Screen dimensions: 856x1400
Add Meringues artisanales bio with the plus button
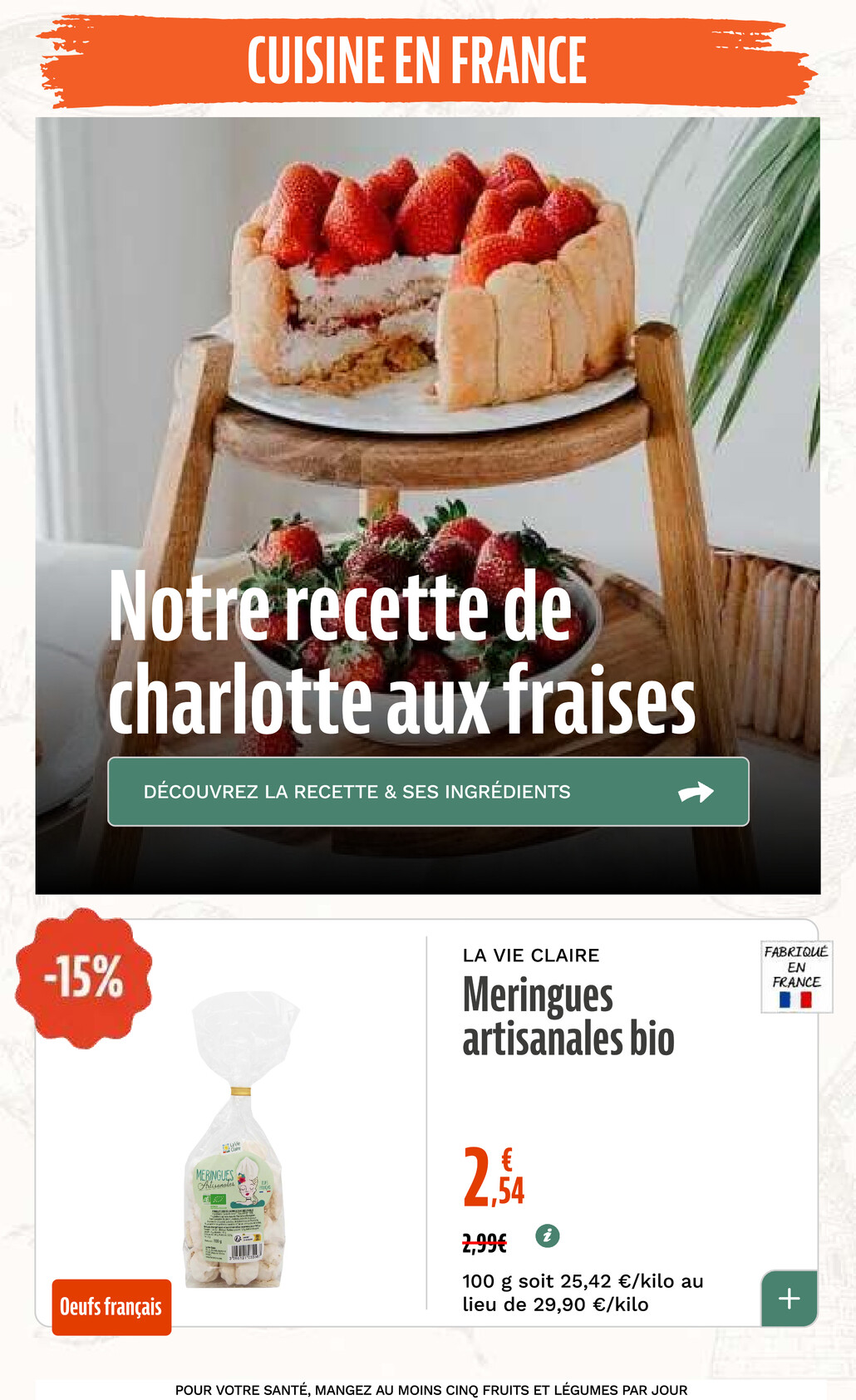789,1298
